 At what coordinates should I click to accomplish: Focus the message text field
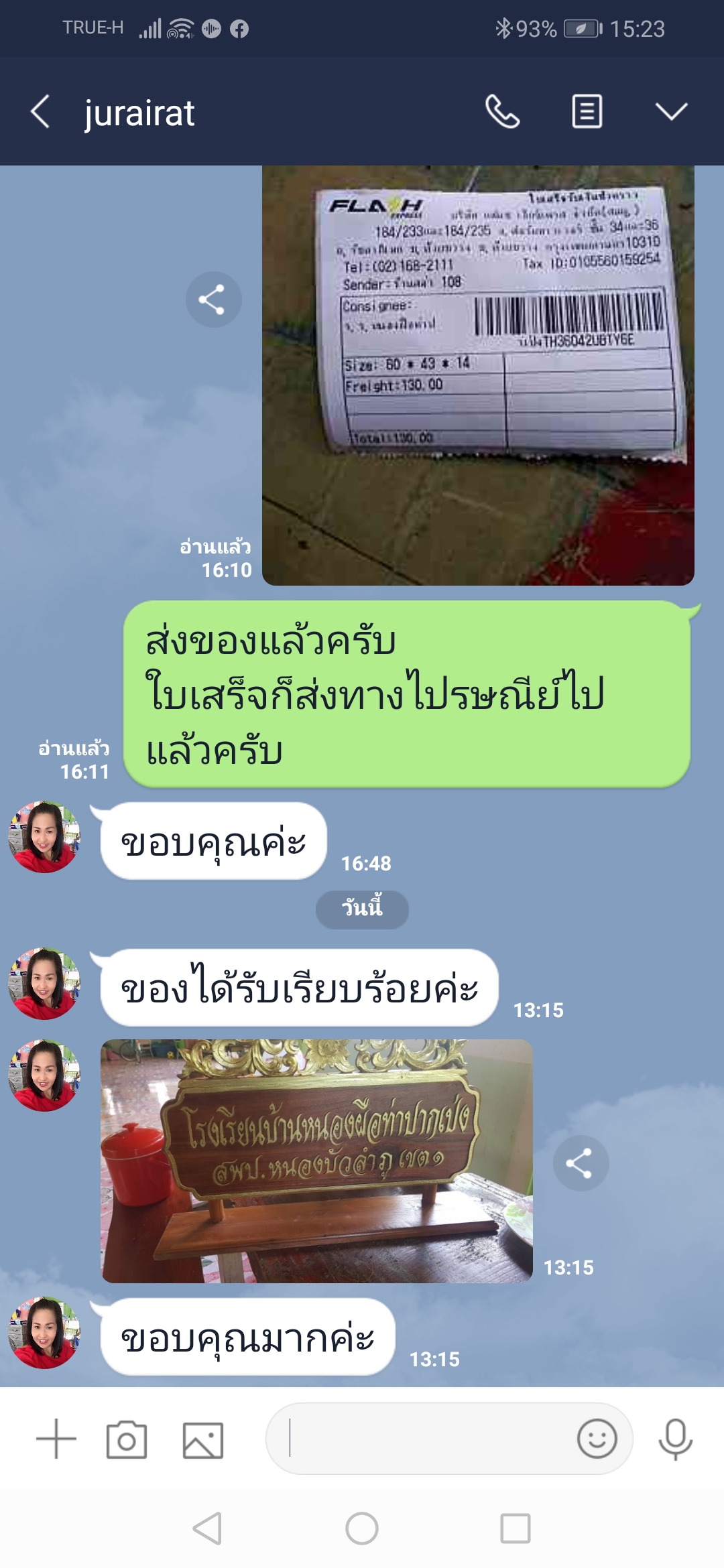click(422, 1439)
